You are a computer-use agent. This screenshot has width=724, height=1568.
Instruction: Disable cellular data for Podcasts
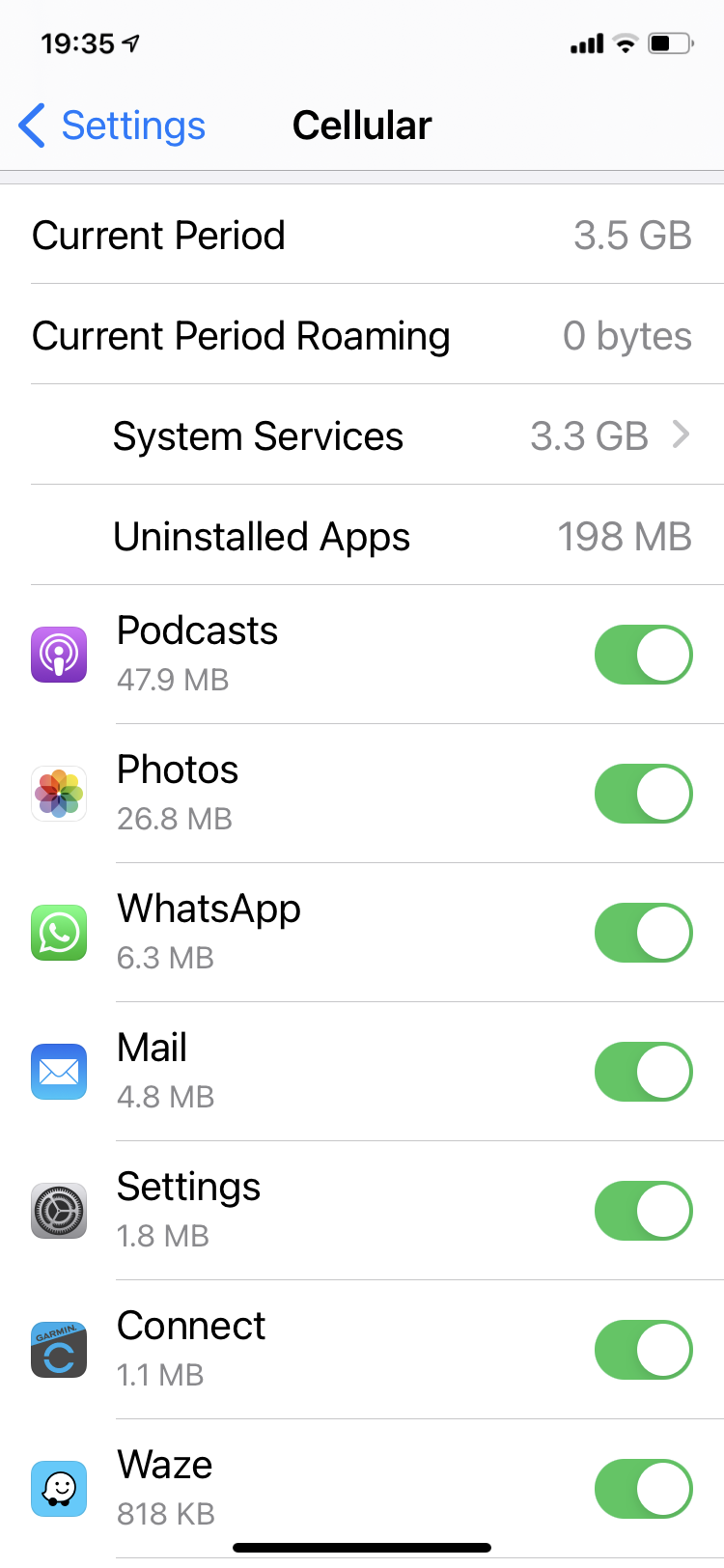(x=643, y=655)
